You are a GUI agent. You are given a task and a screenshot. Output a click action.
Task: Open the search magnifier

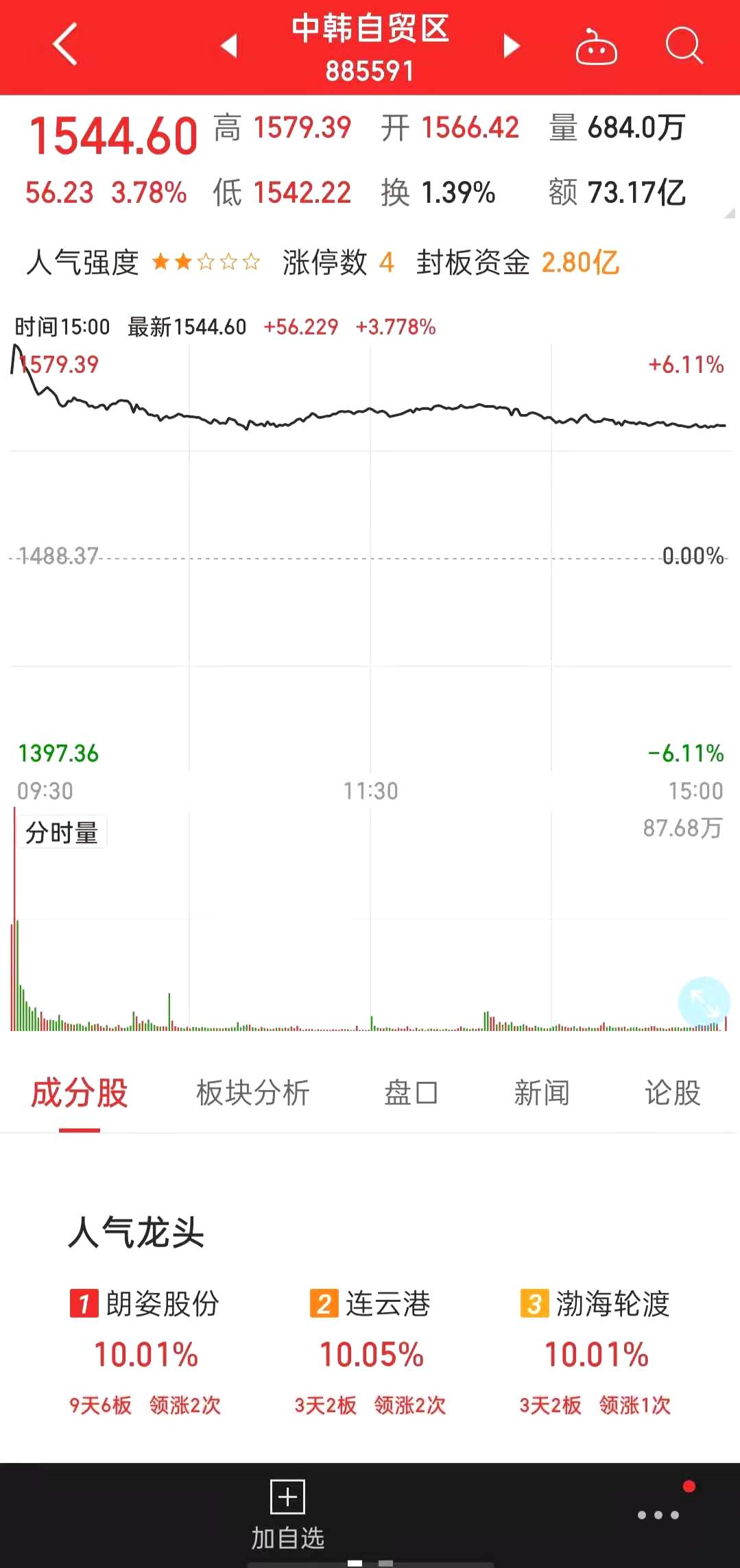point(684,46)
